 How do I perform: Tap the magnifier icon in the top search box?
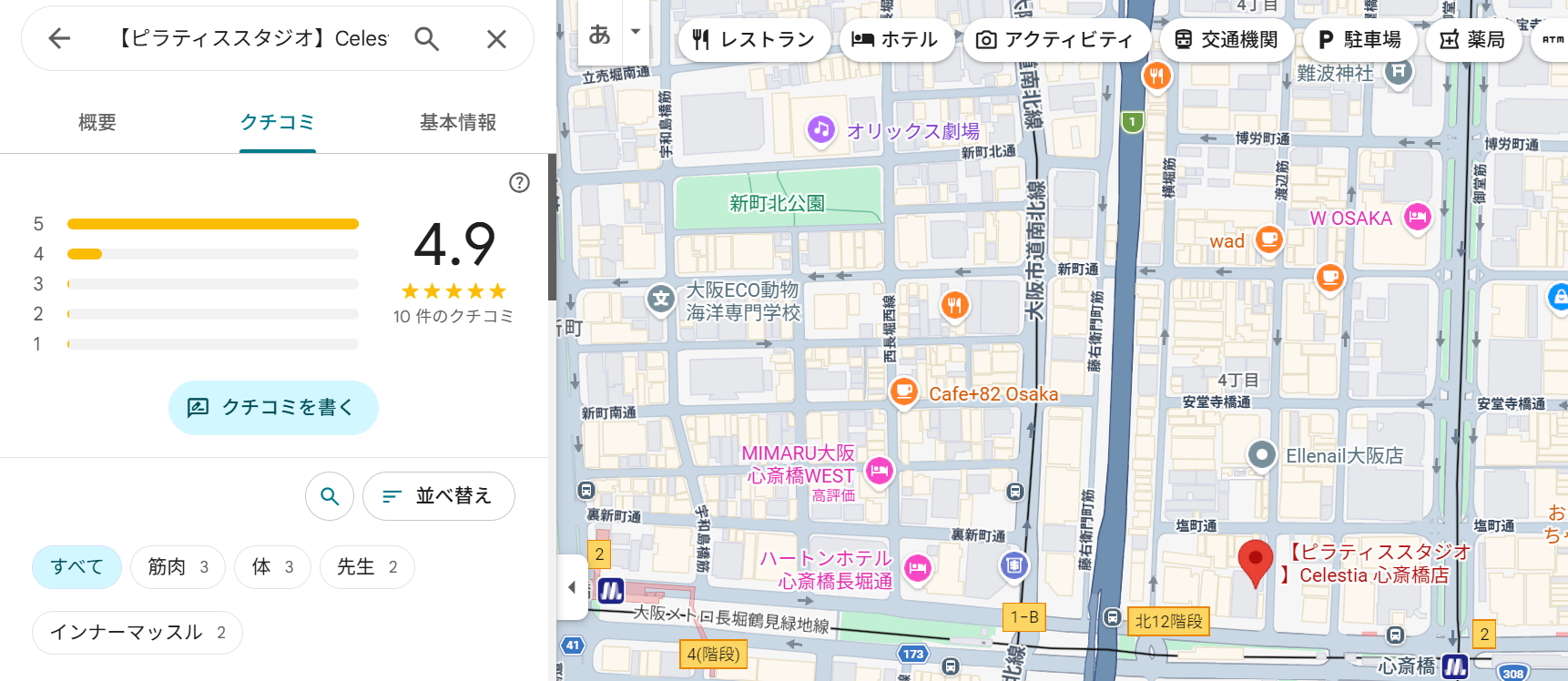(426, 38)
